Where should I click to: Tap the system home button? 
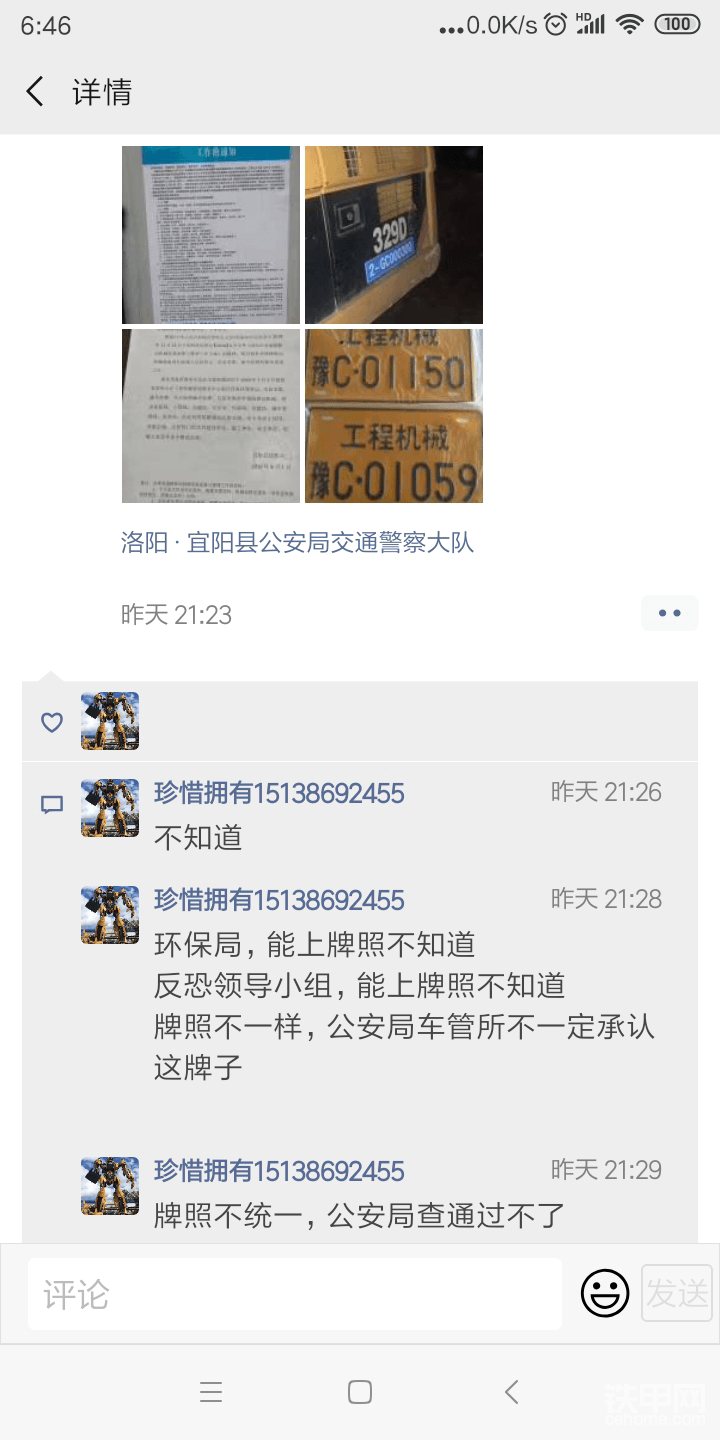[x=360, y=1392]
